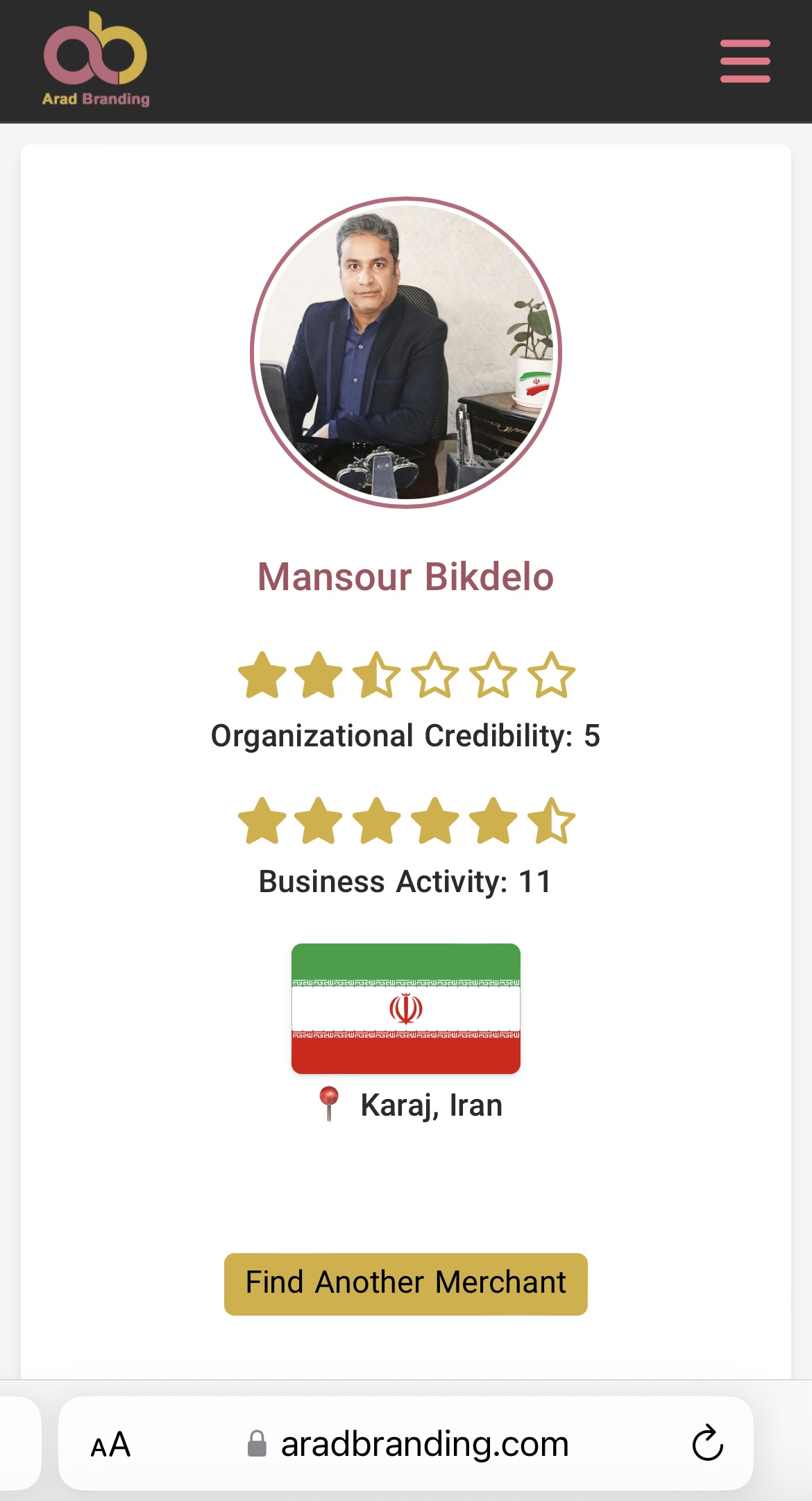812x1501 pixels.
Task: Reload the page
Action: pos(707,1443)
